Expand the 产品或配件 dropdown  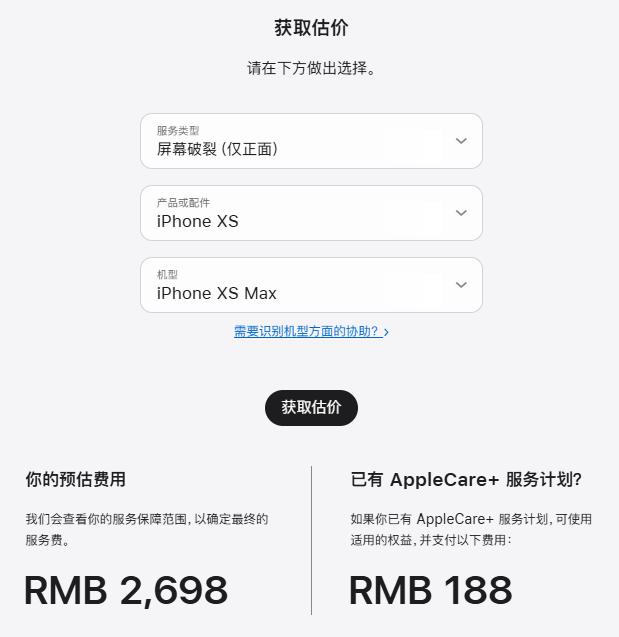pyautogui.click(x=311, y=213)
